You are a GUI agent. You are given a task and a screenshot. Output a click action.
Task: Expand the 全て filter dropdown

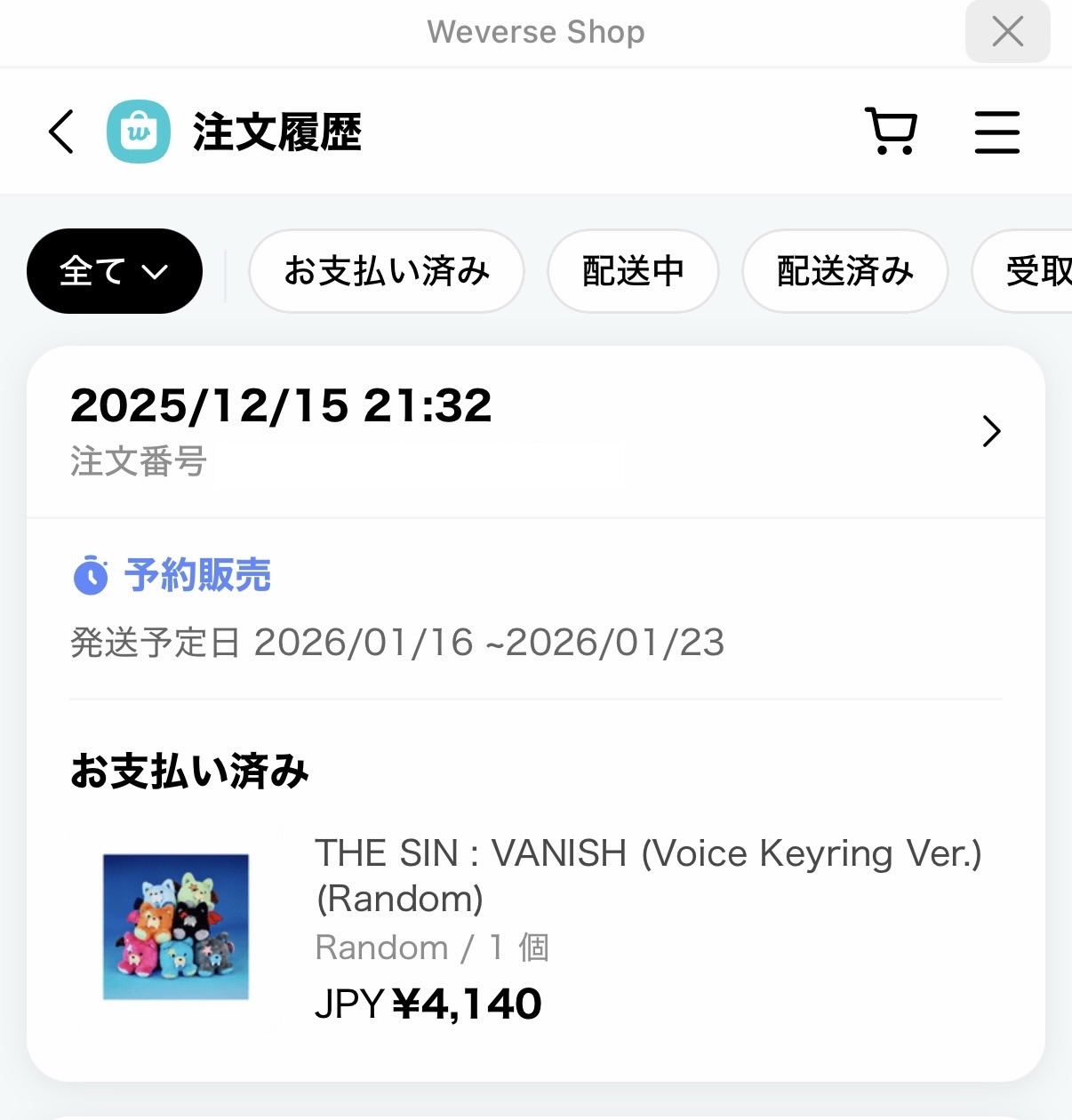[x=115, y=271]
